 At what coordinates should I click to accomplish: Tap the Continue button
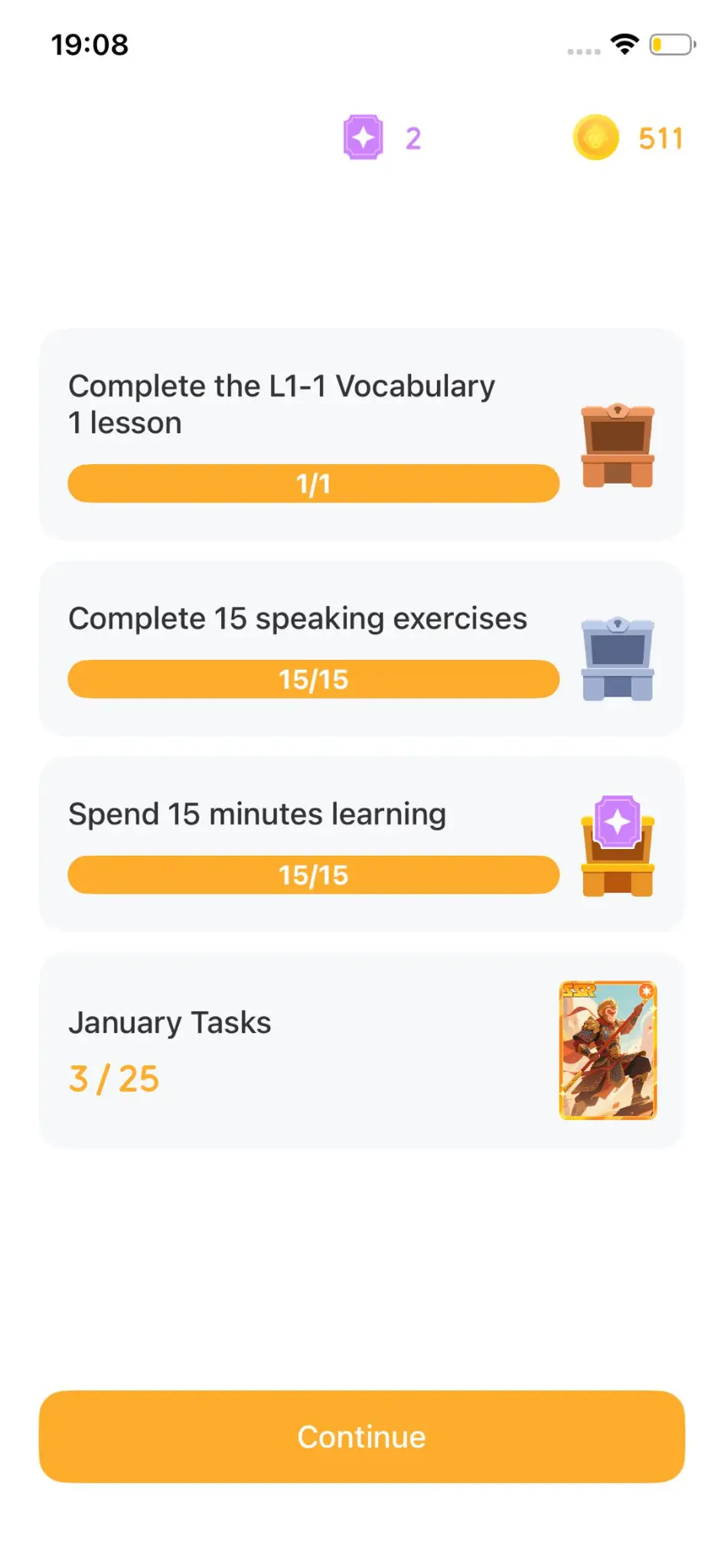click(361, 1436)
